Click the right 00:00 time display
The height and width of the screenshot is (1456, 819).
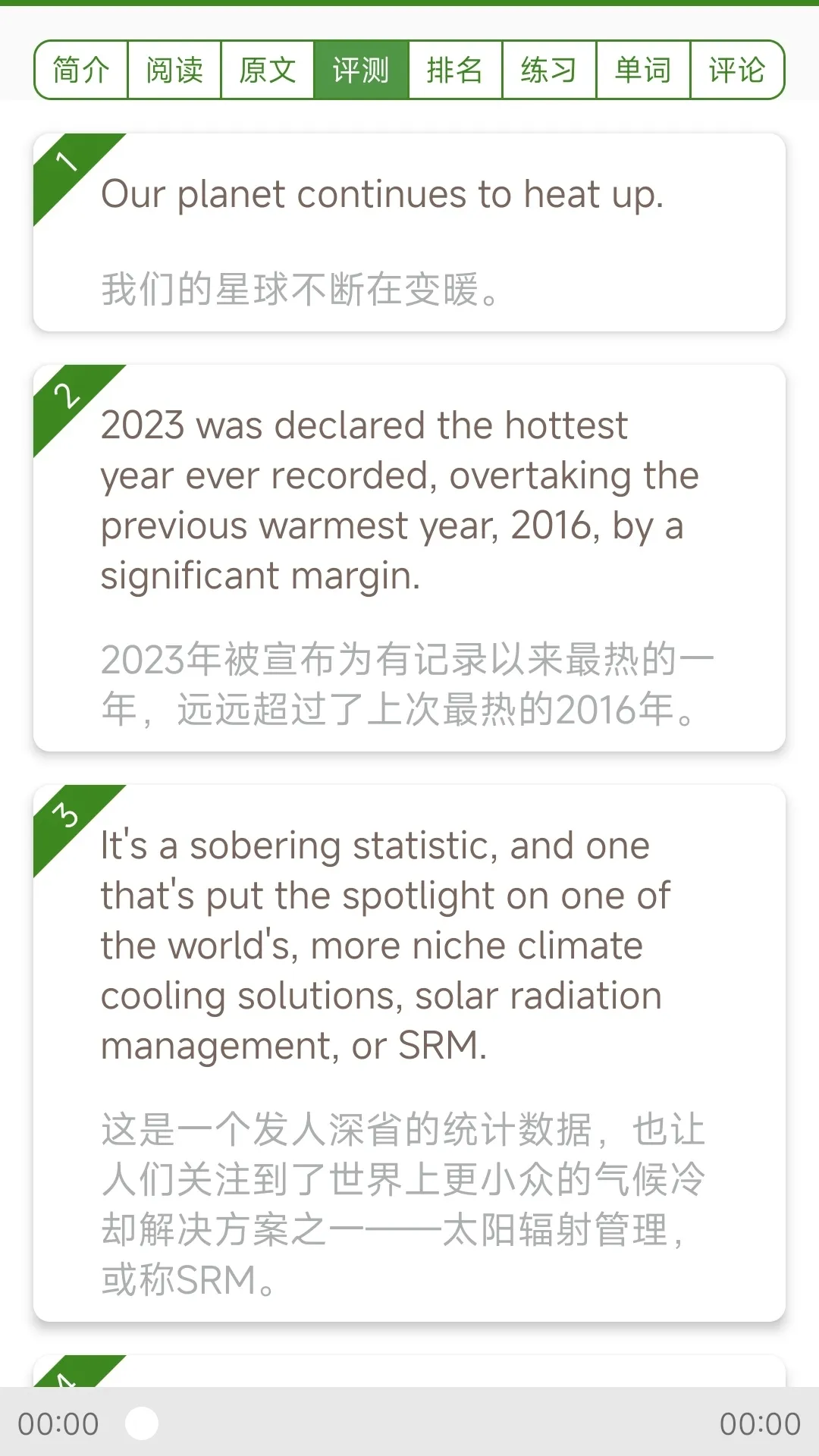pos(758,1424)
